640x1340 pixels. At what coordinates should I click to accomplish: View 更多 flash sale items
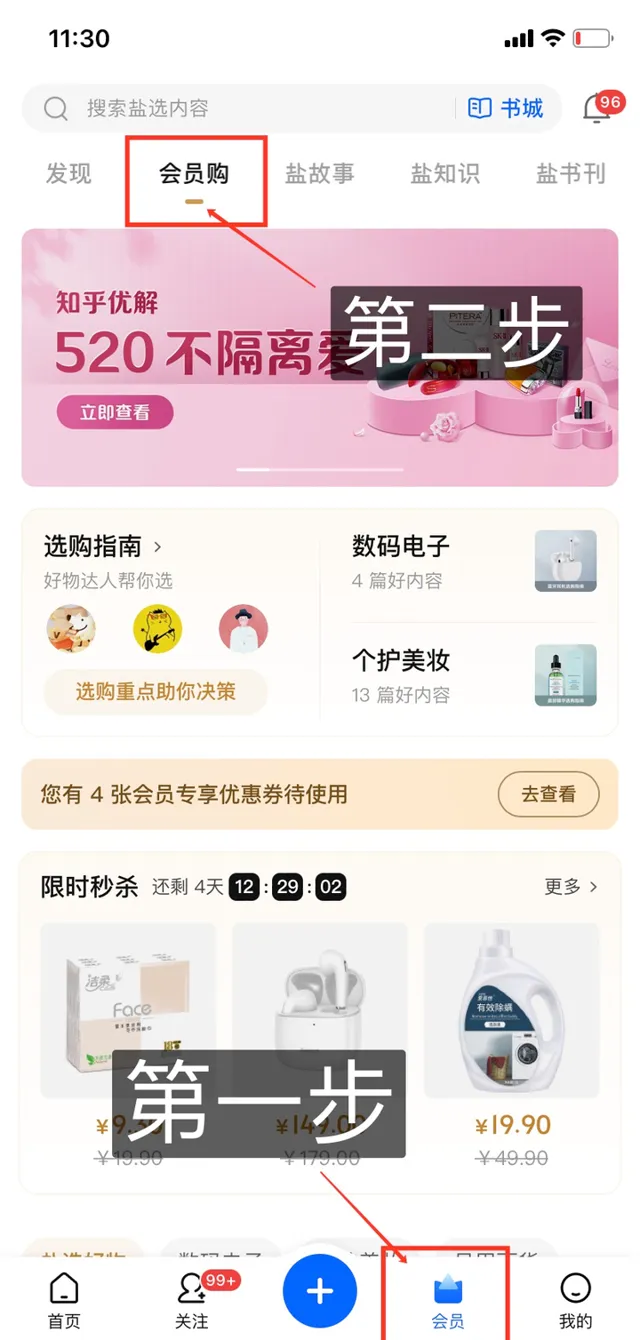point(571,887)
